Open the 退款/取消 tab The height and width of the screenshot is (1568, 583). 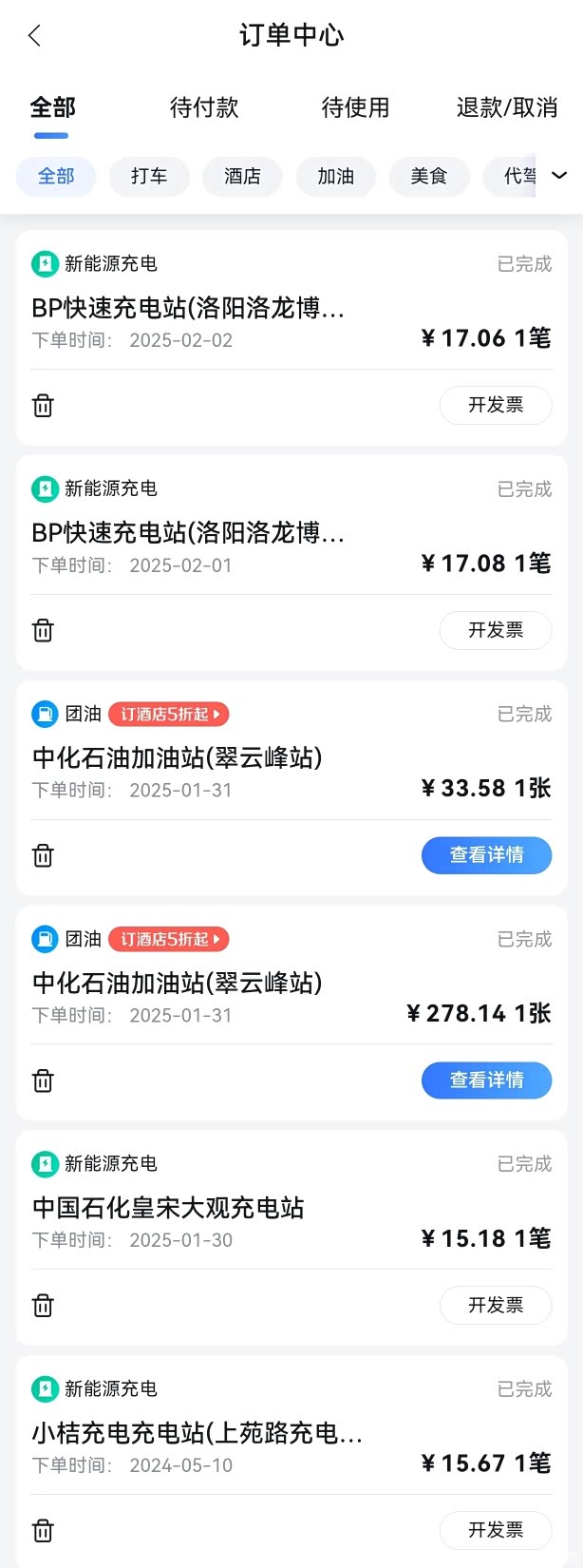pyautogui.click(x=506, y=107)
